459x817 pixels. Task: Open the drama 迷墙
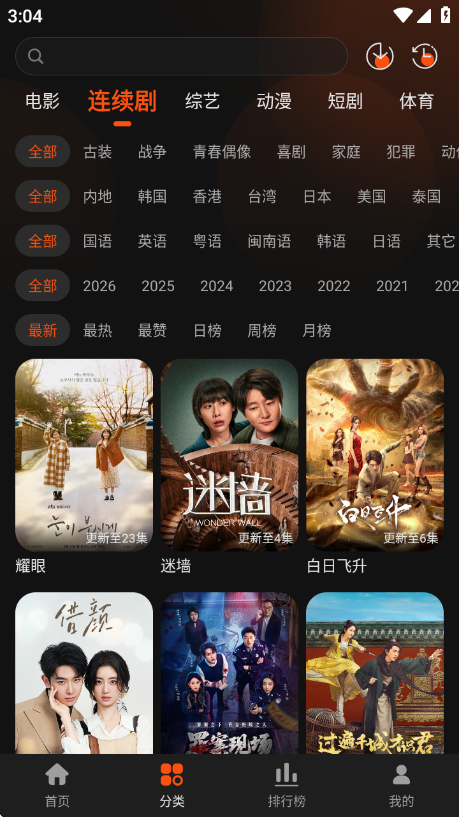[x=229, y=466]
